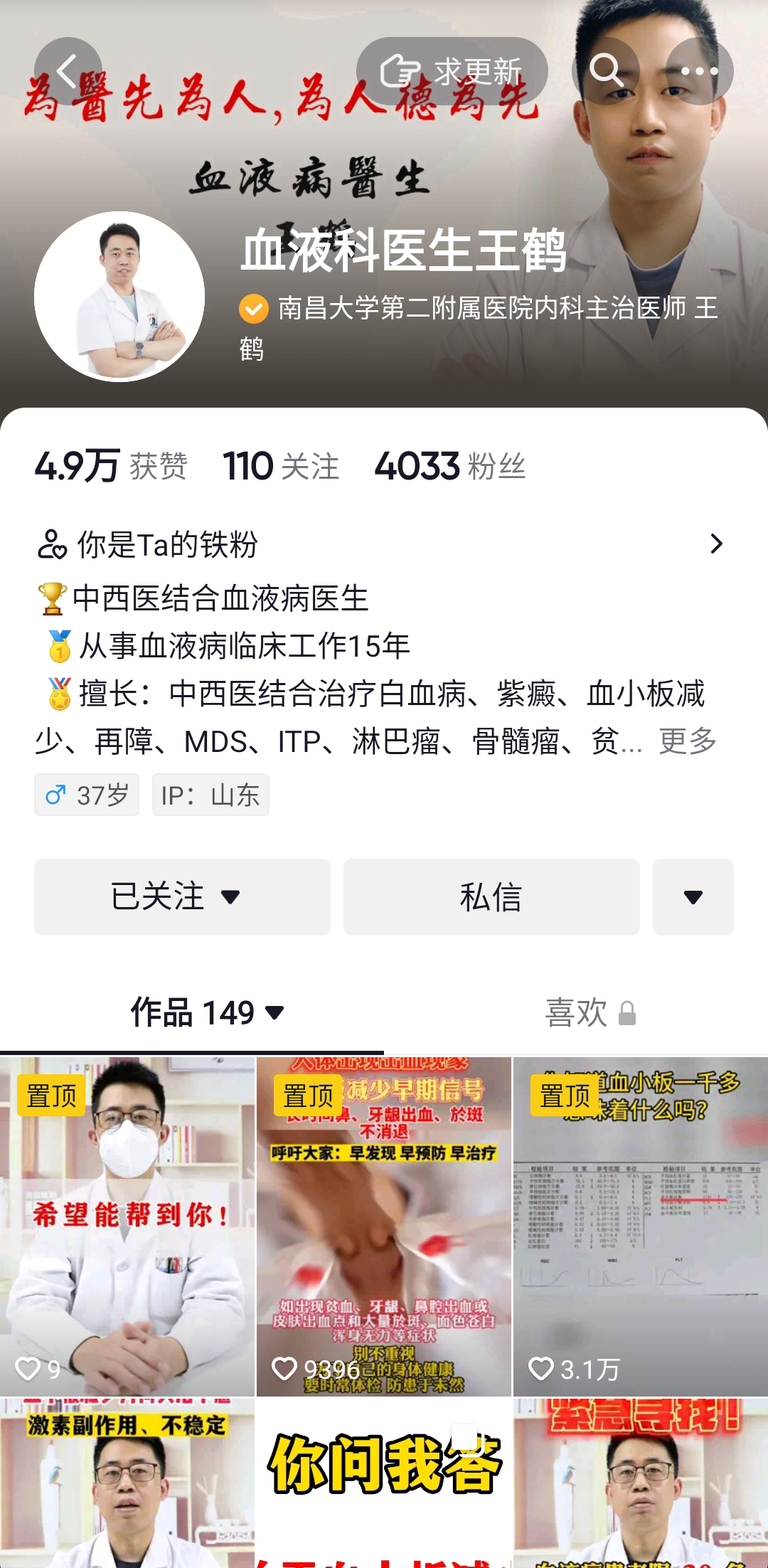
Task: Expand the bio with 更多
Action: pos(687,741)
